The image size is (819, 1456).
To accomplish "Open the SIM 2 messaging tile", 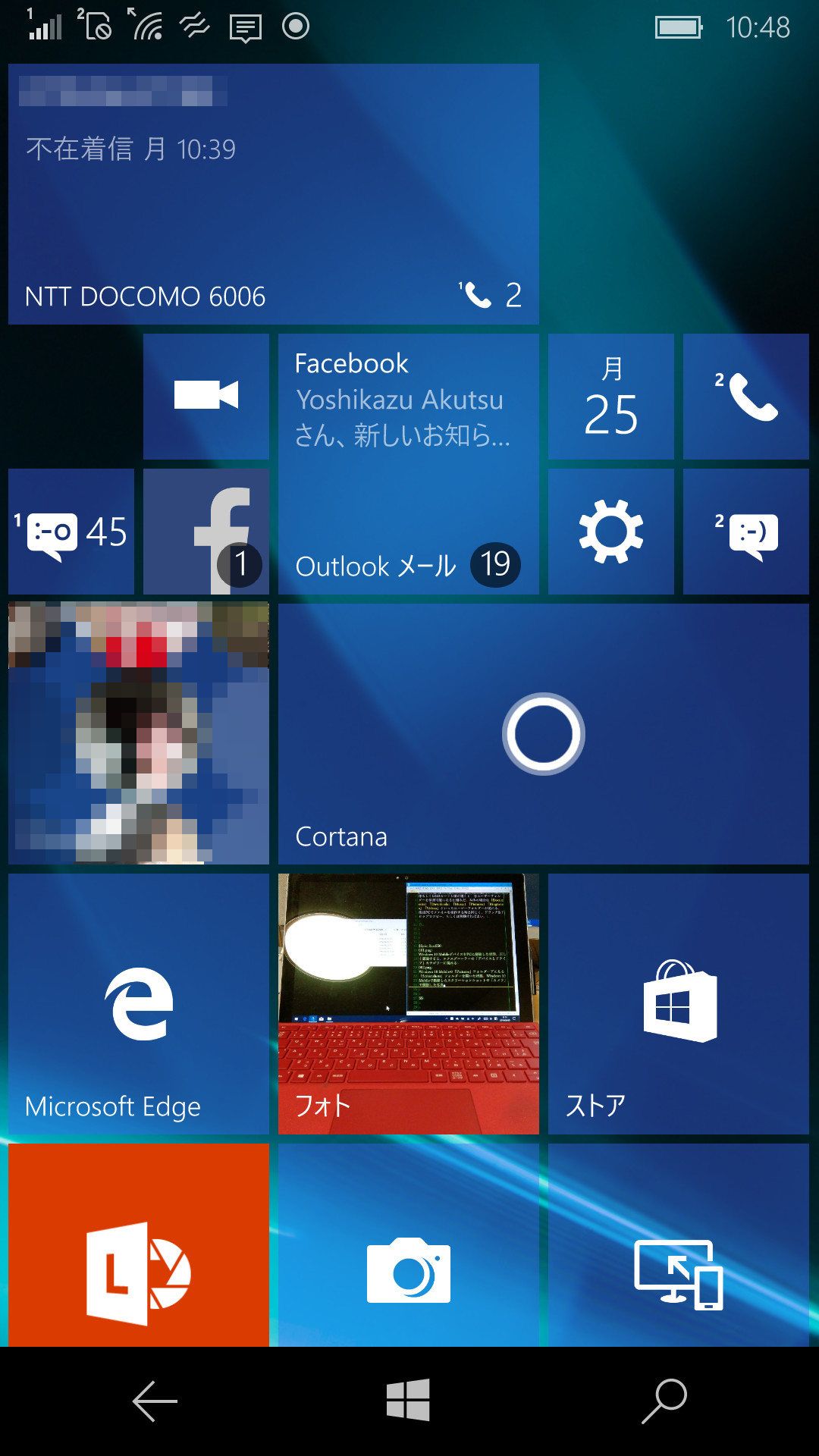I will (x=745, y=531).
